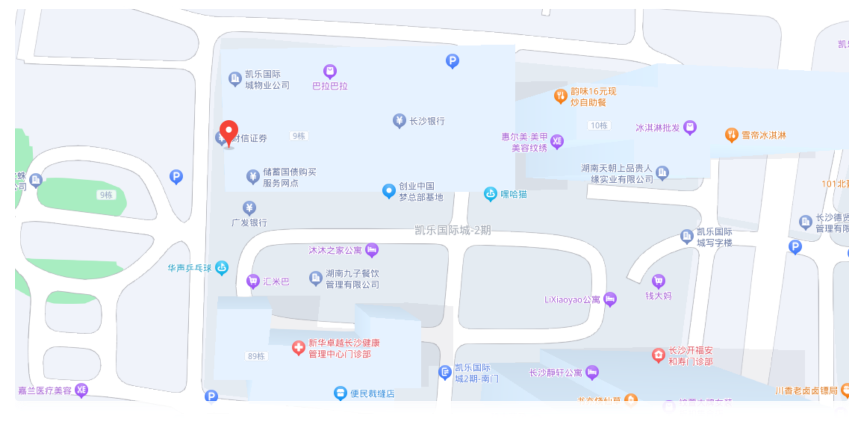This screenshot has width=864, height=422.
Task: Tap the 韵味16元现炒自助餐 restaurant marker
Action: coord(561,96)
